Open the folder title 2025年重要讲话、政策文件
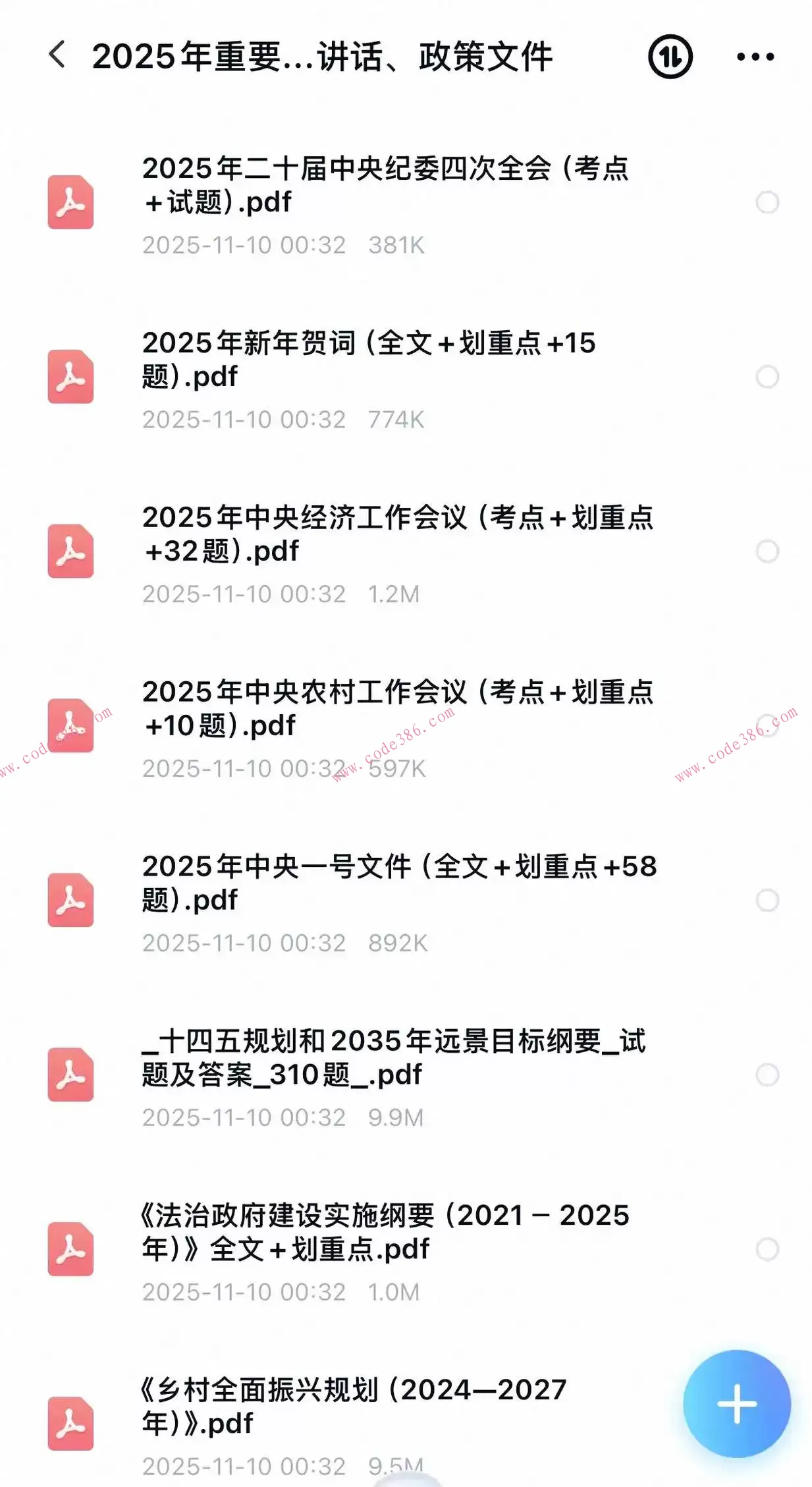 pyautogui.click(x=323, y=57)
